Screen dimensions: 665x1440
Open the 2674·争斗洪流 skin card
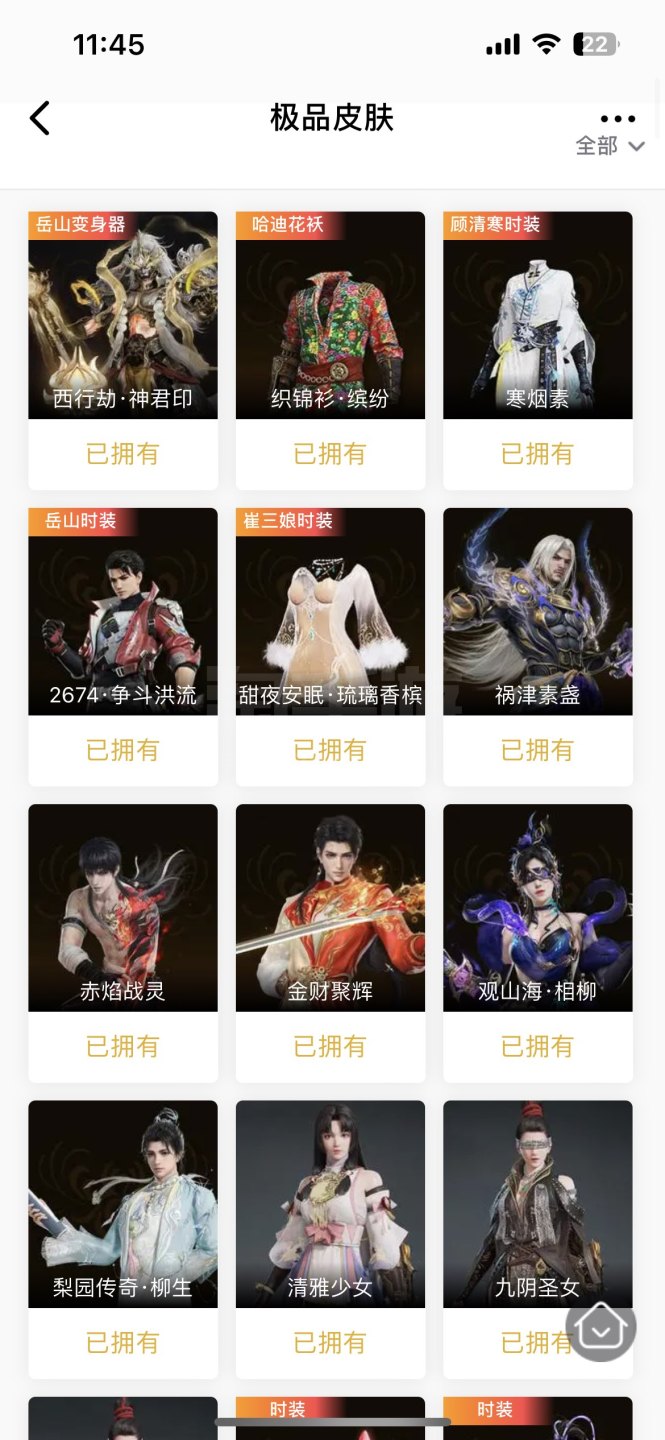tap(123, 611)
